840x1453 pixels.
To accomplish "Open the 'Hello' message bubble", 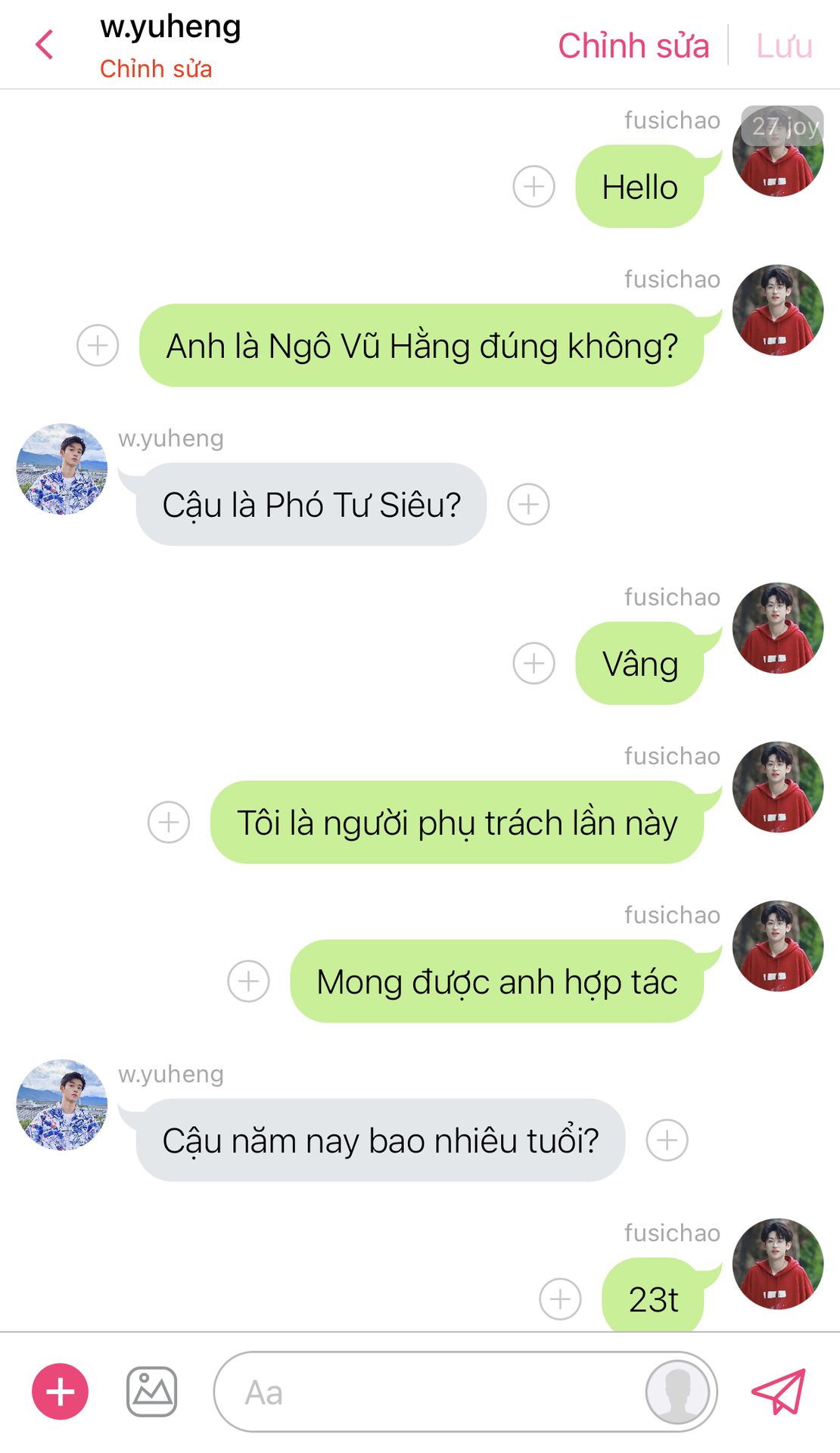I will coord(640,187).
